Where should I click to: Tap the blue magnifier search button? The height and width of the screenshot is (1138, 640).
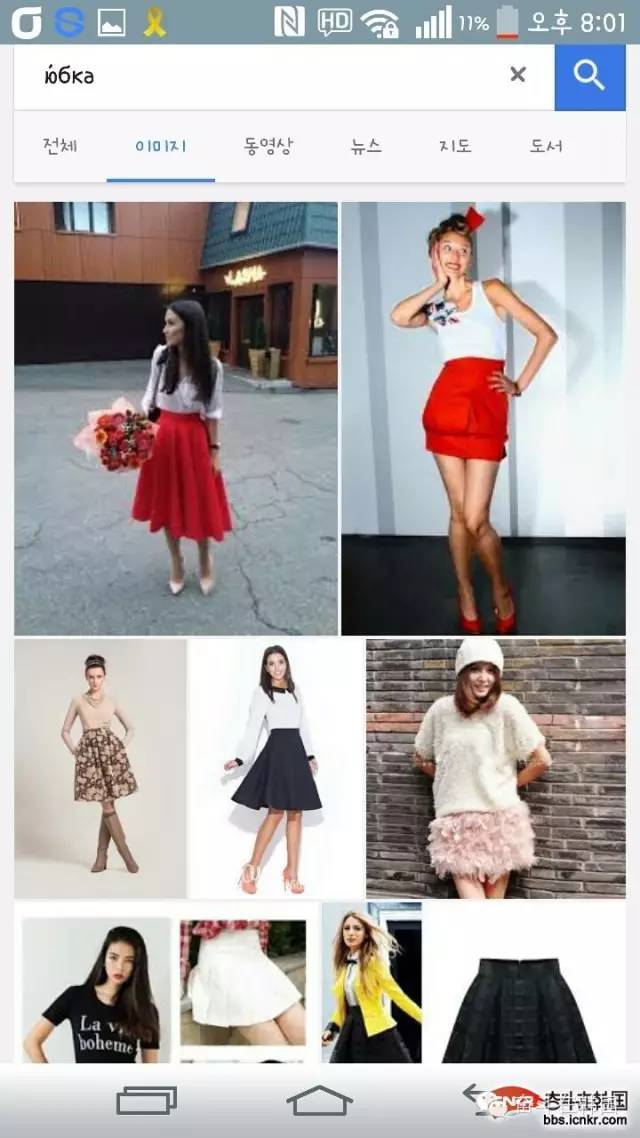tap(590, 76)
